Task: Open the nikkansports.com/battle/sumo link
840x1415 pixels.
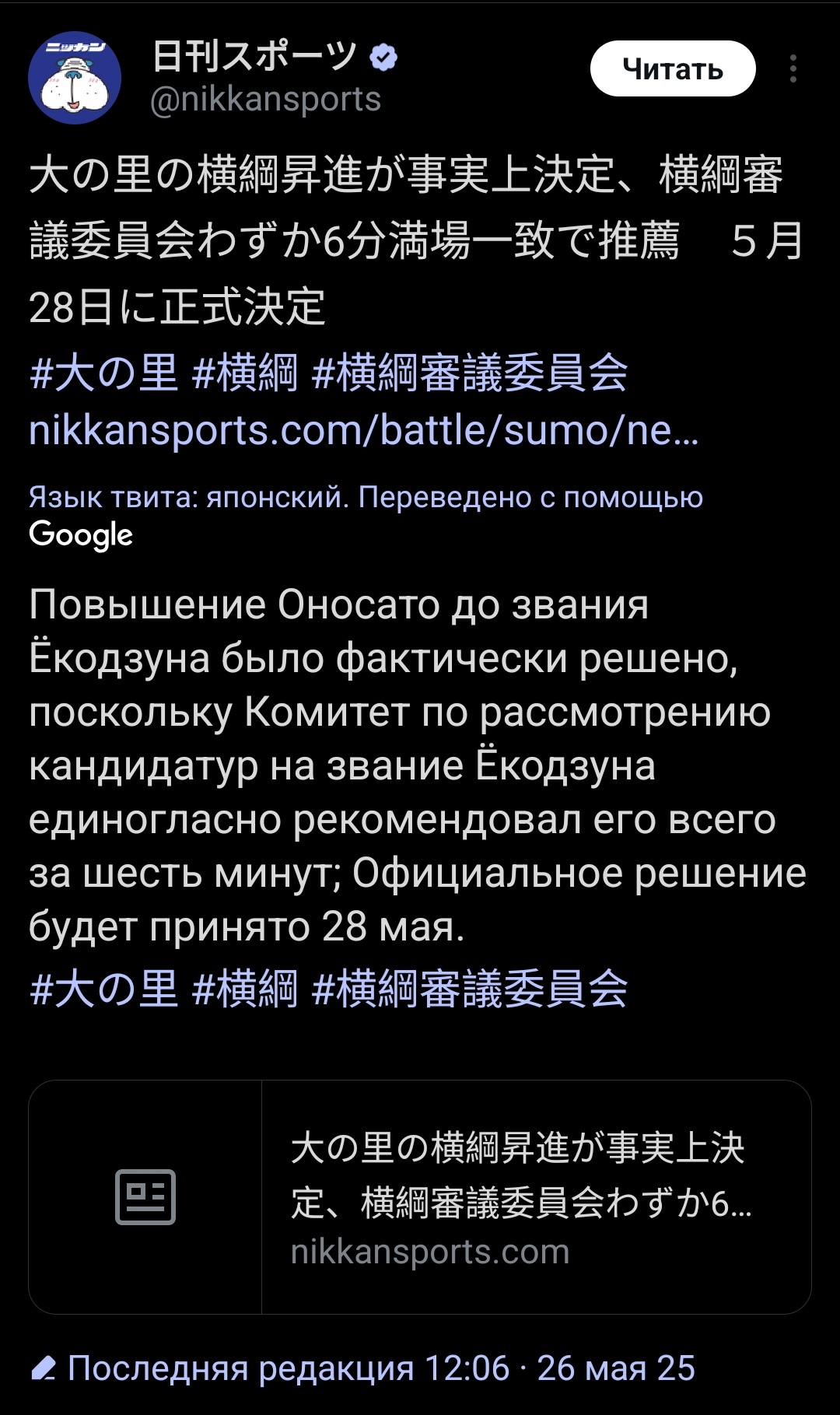Action: (x=363, y=430)
